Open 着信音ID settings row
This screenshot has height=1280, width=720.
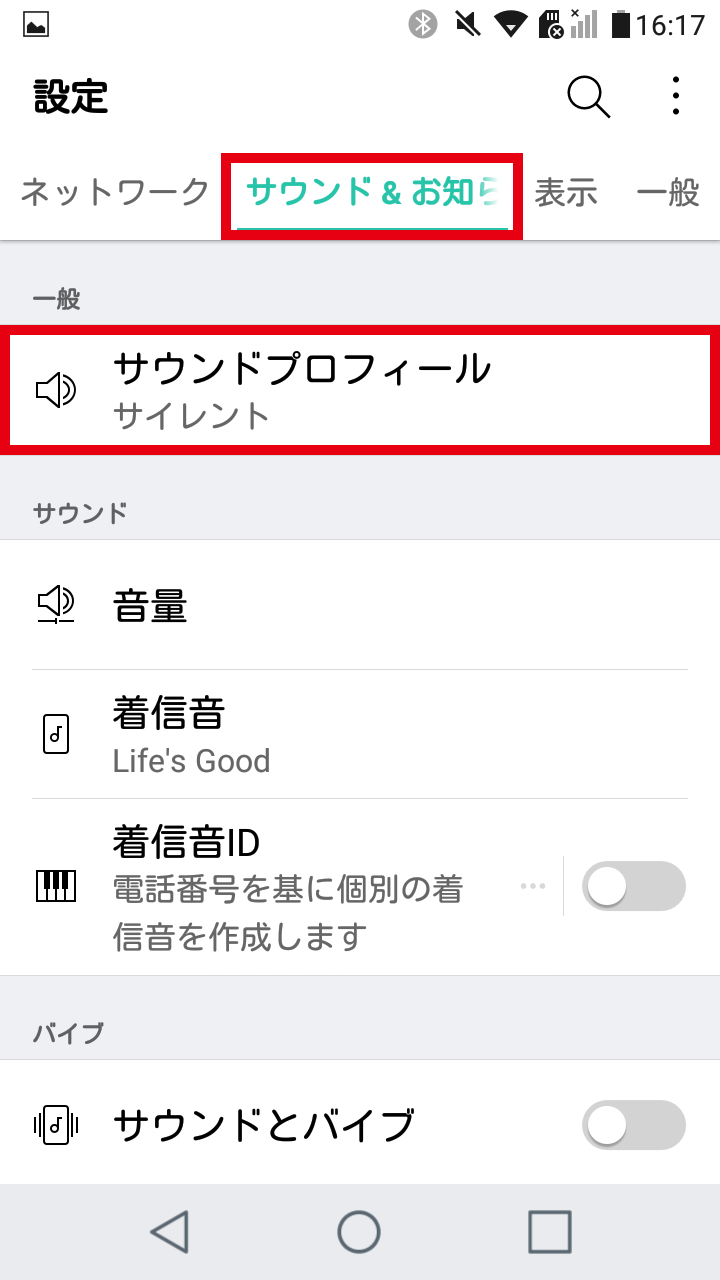click(280, 887)
